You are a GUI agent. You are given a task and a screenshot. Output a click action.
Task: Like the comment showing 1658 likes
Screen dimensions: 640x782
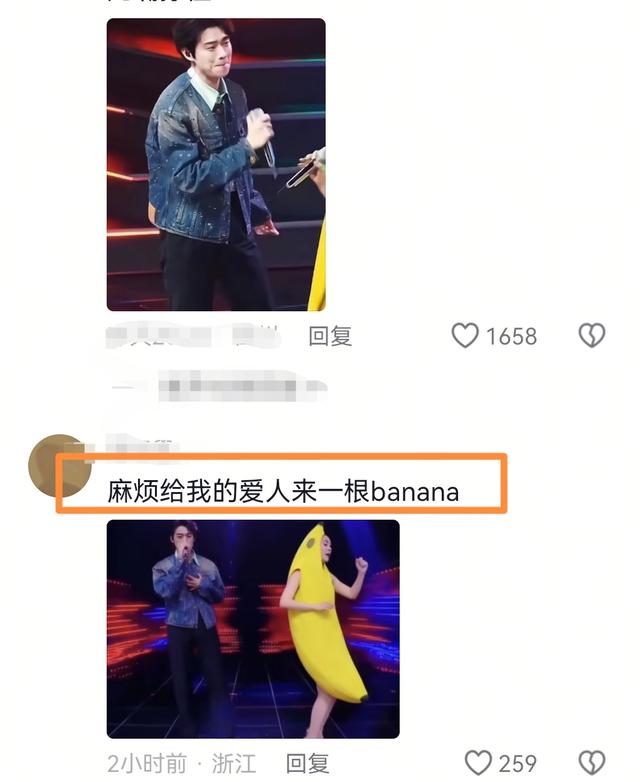tap(465, 336)
